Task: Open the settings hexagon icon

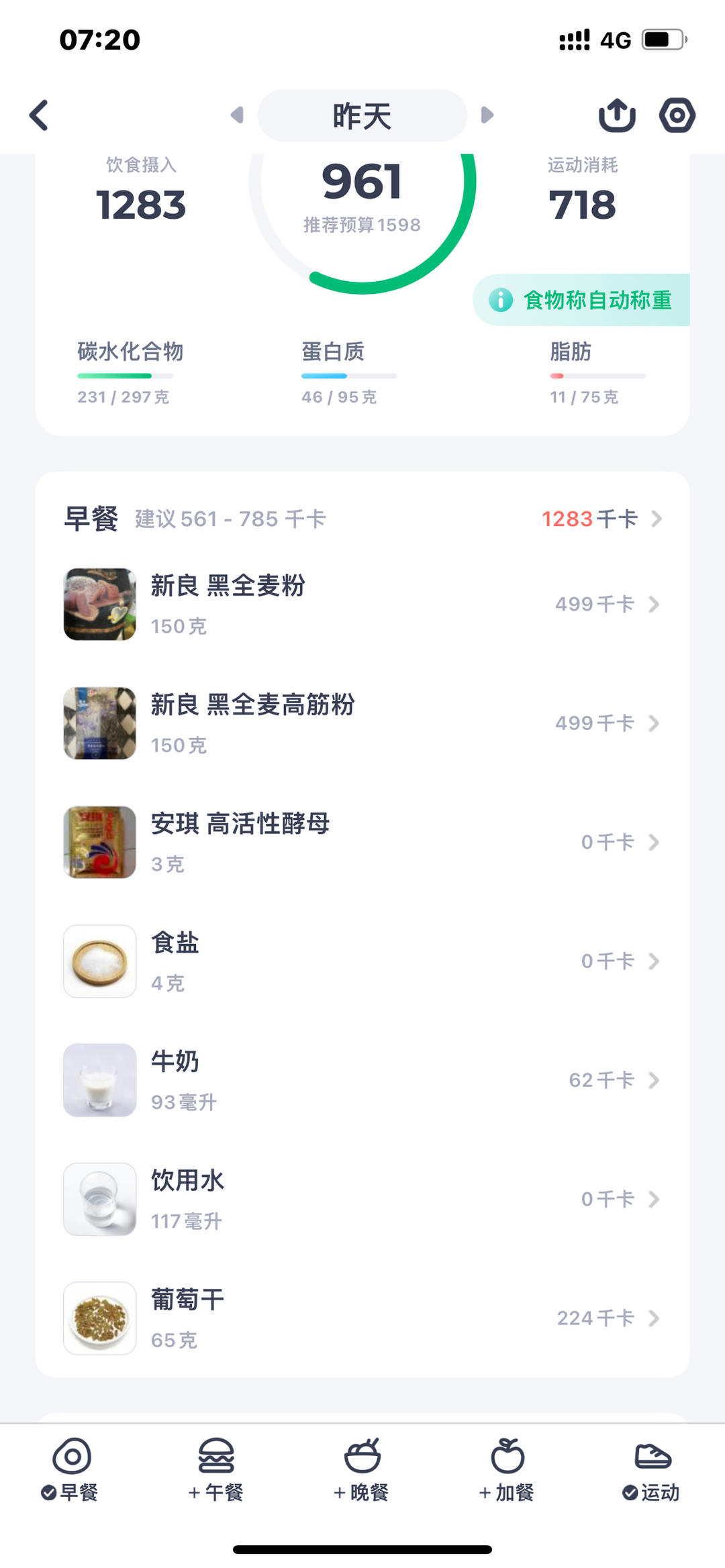Action: pos(677,115)
